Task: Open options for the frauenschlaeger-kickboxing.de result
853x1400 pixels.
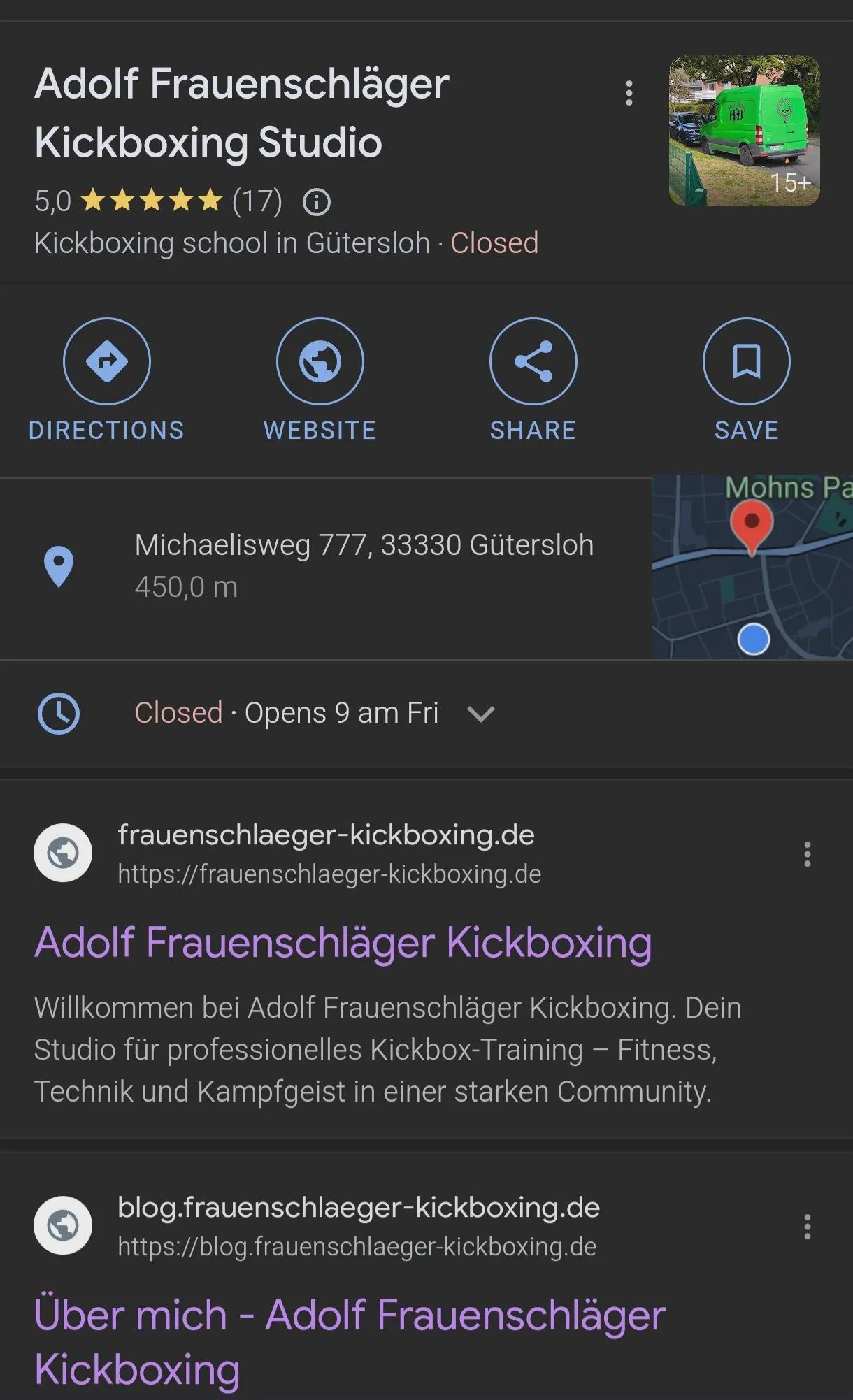Action: 808,854
